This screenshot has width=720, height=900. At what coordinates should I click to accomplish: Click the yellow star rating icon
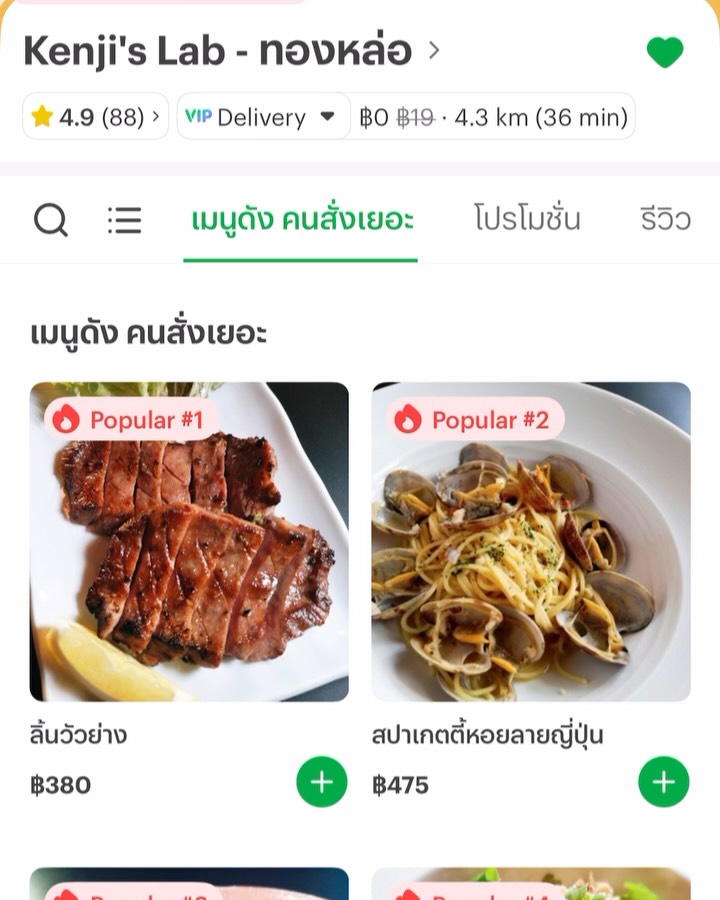point(43,116)
